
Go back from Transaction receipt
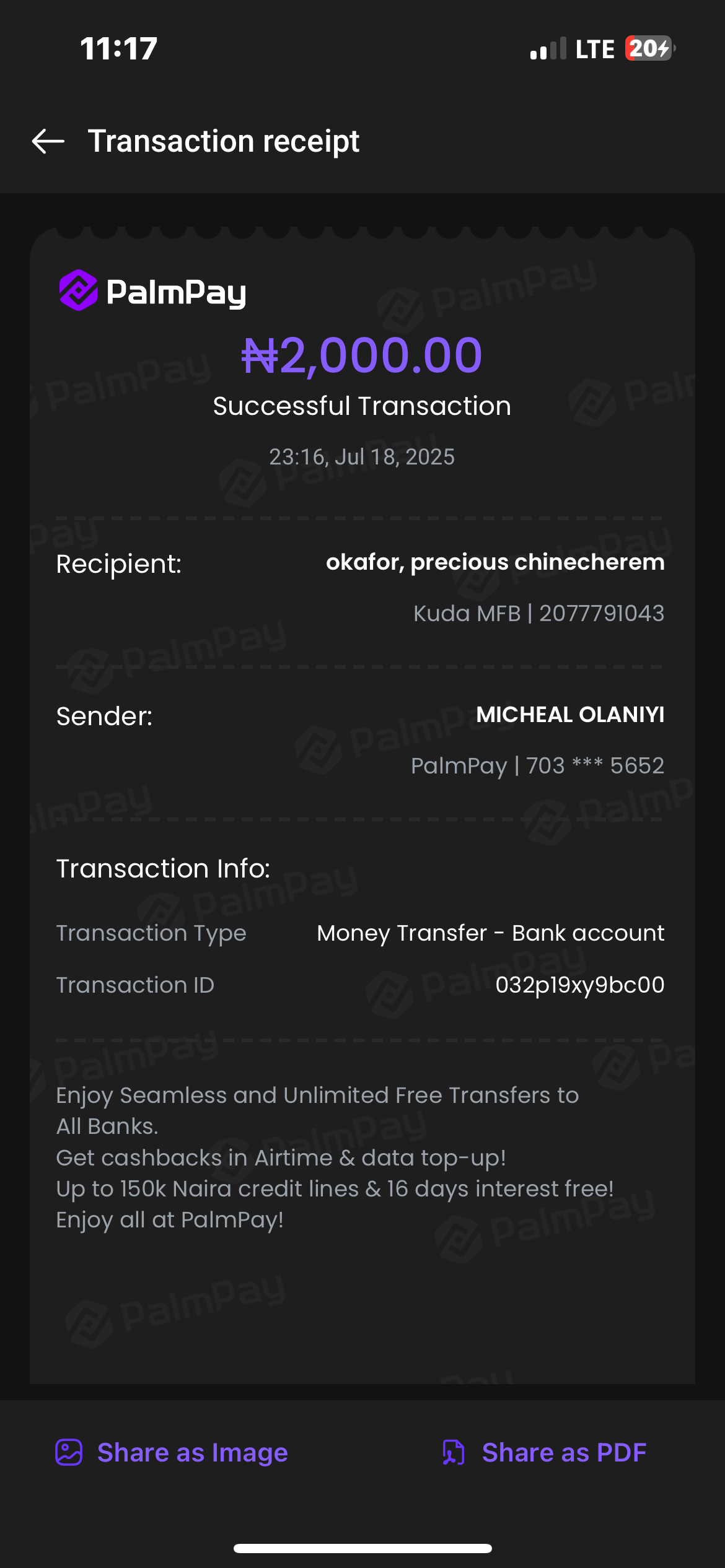pyautogui.click(x=48, y=142)
